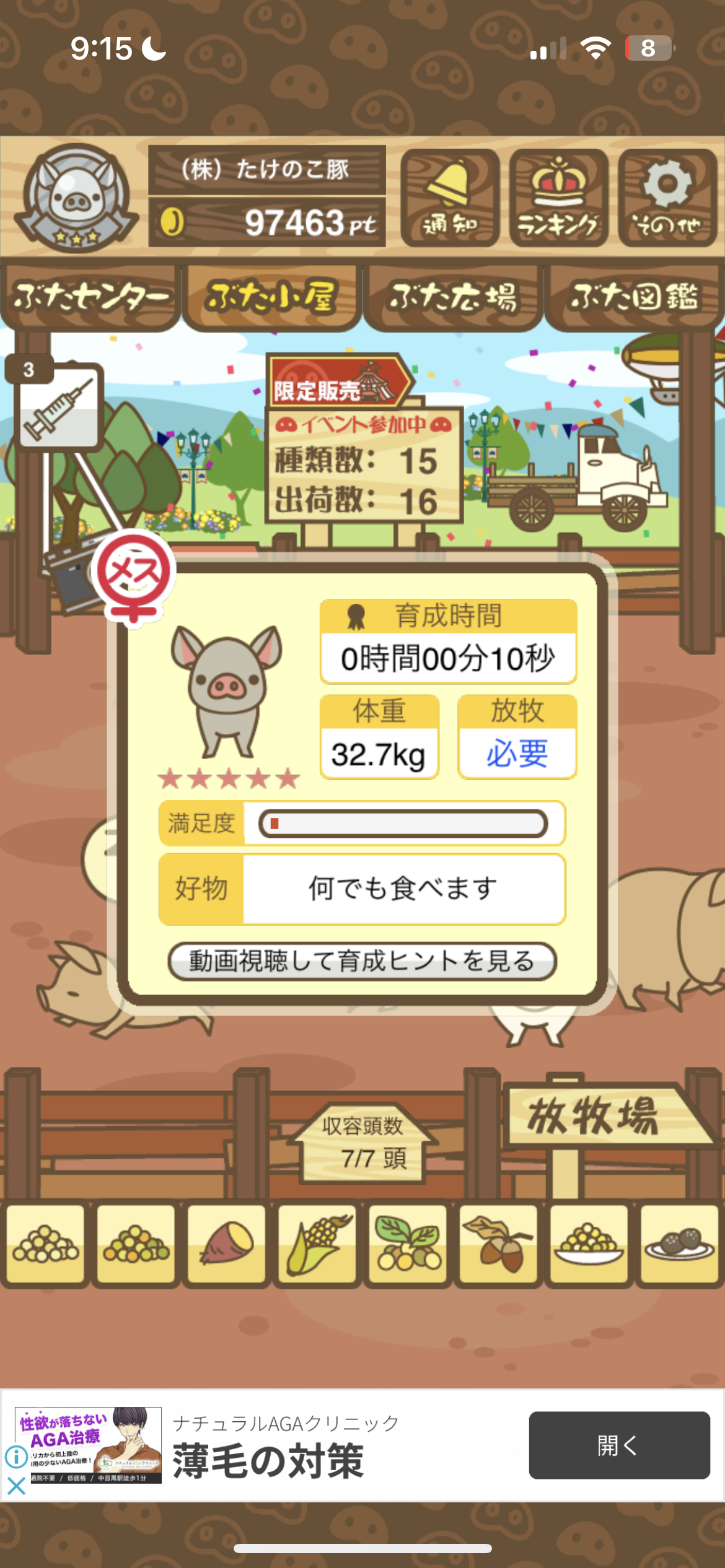Open the 限定販売 event sign
Viewport: 725px width, 1568px height.
click(339, 380)
